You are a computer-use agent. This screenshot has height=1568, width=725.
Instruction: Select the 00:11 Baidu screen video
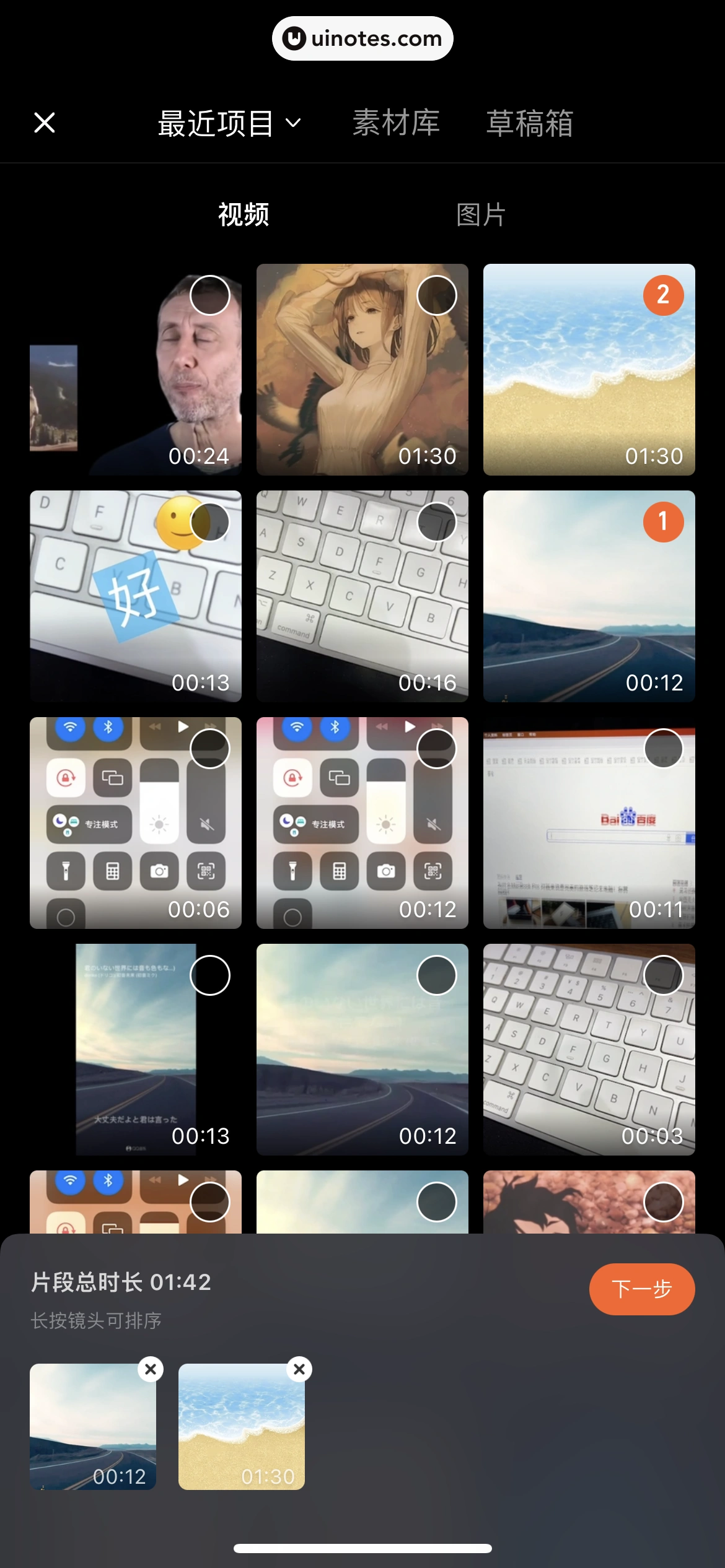663,749
